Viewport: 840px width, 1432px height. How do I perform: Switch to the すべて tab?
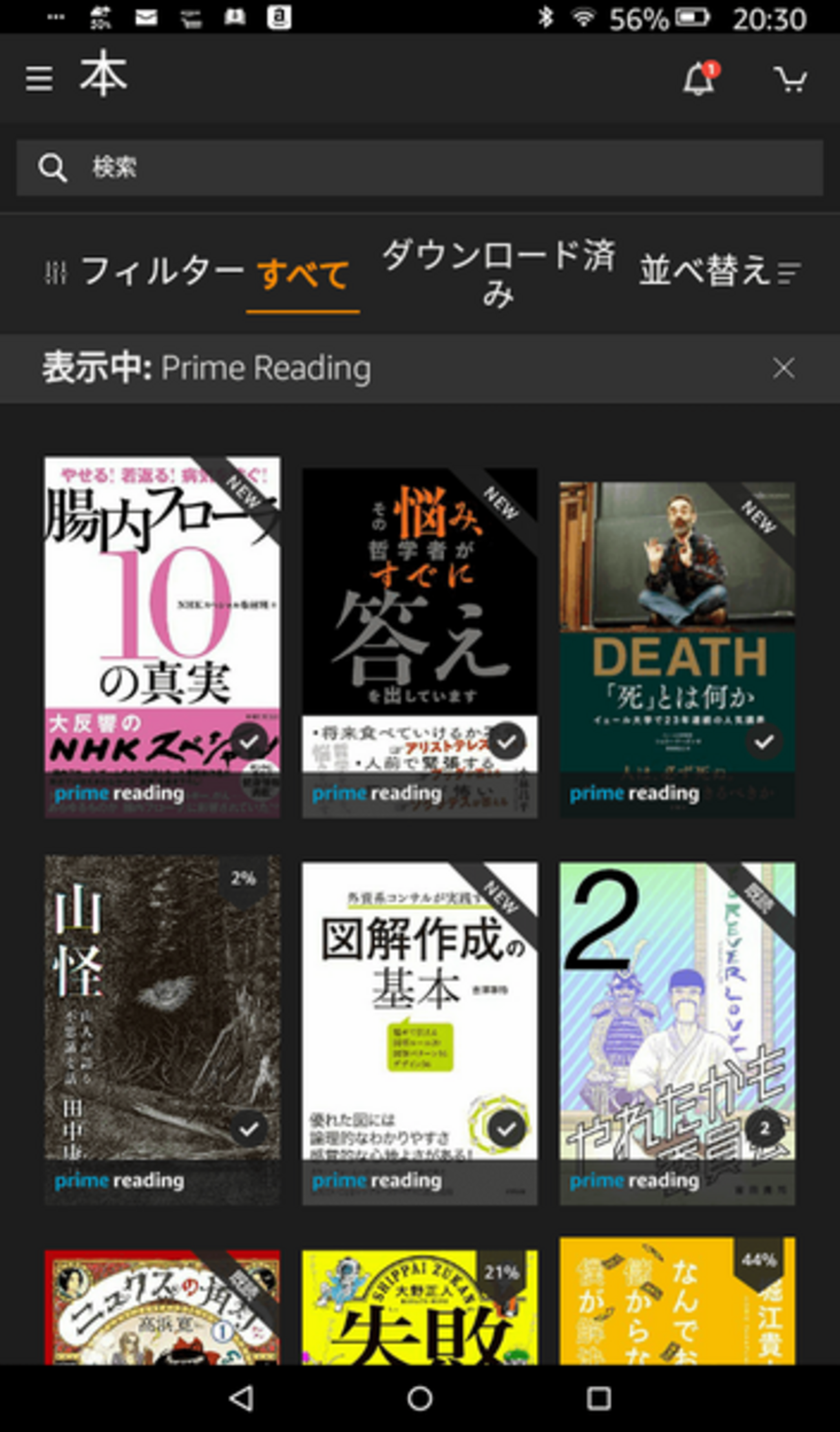[302, 275]
